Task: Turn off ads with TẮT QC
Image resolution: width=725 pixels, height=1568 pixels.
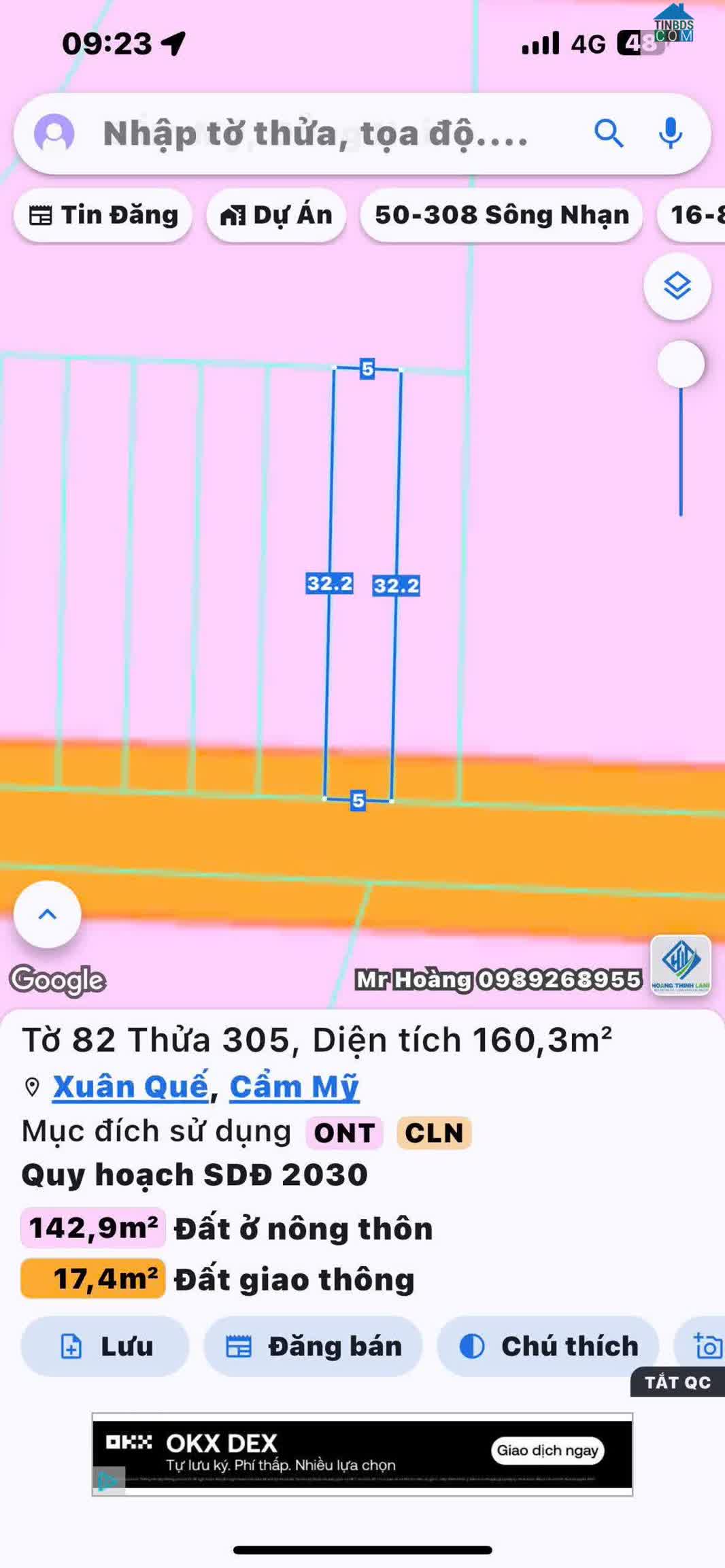Action: (677, 1382)
